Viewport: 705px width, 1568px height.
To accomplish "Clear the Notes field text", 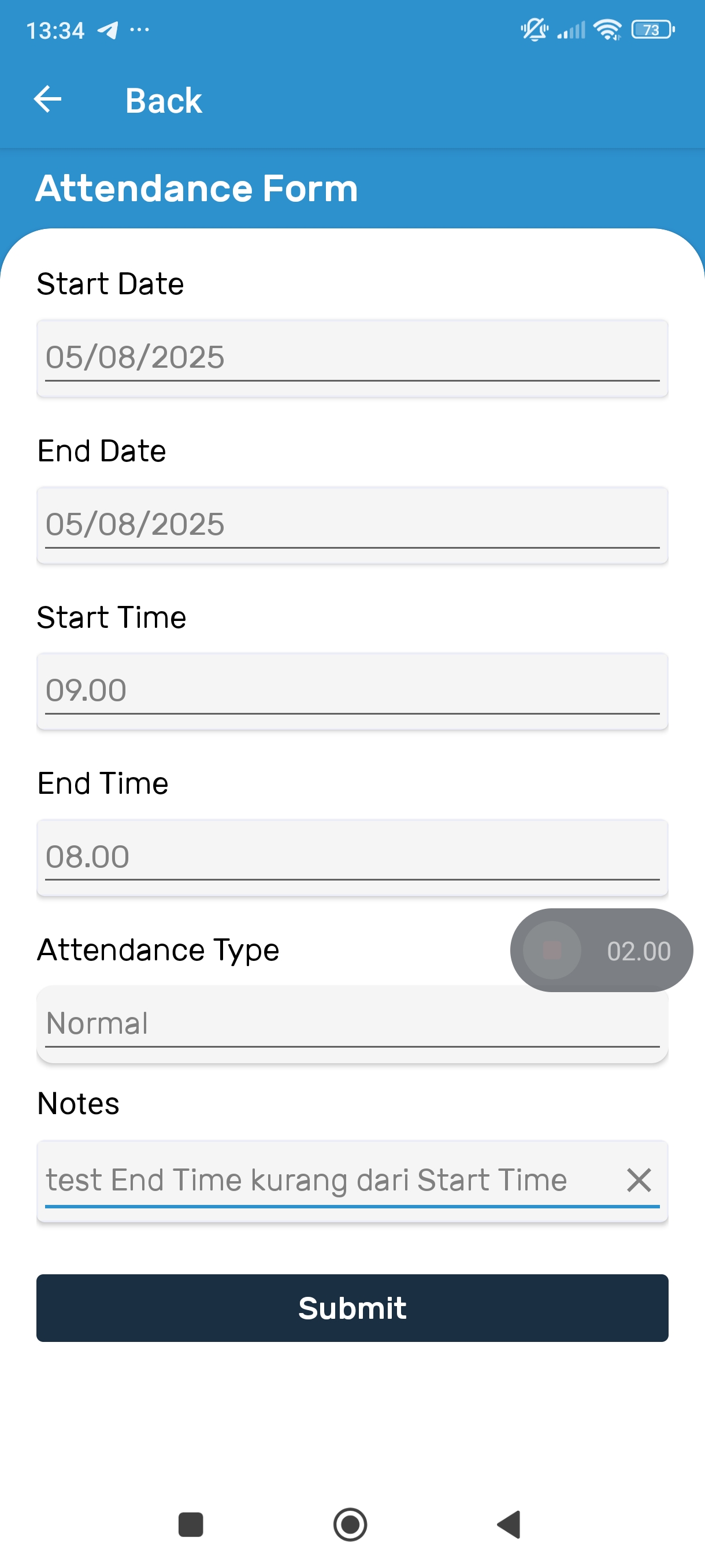I will click(639, 1180).
